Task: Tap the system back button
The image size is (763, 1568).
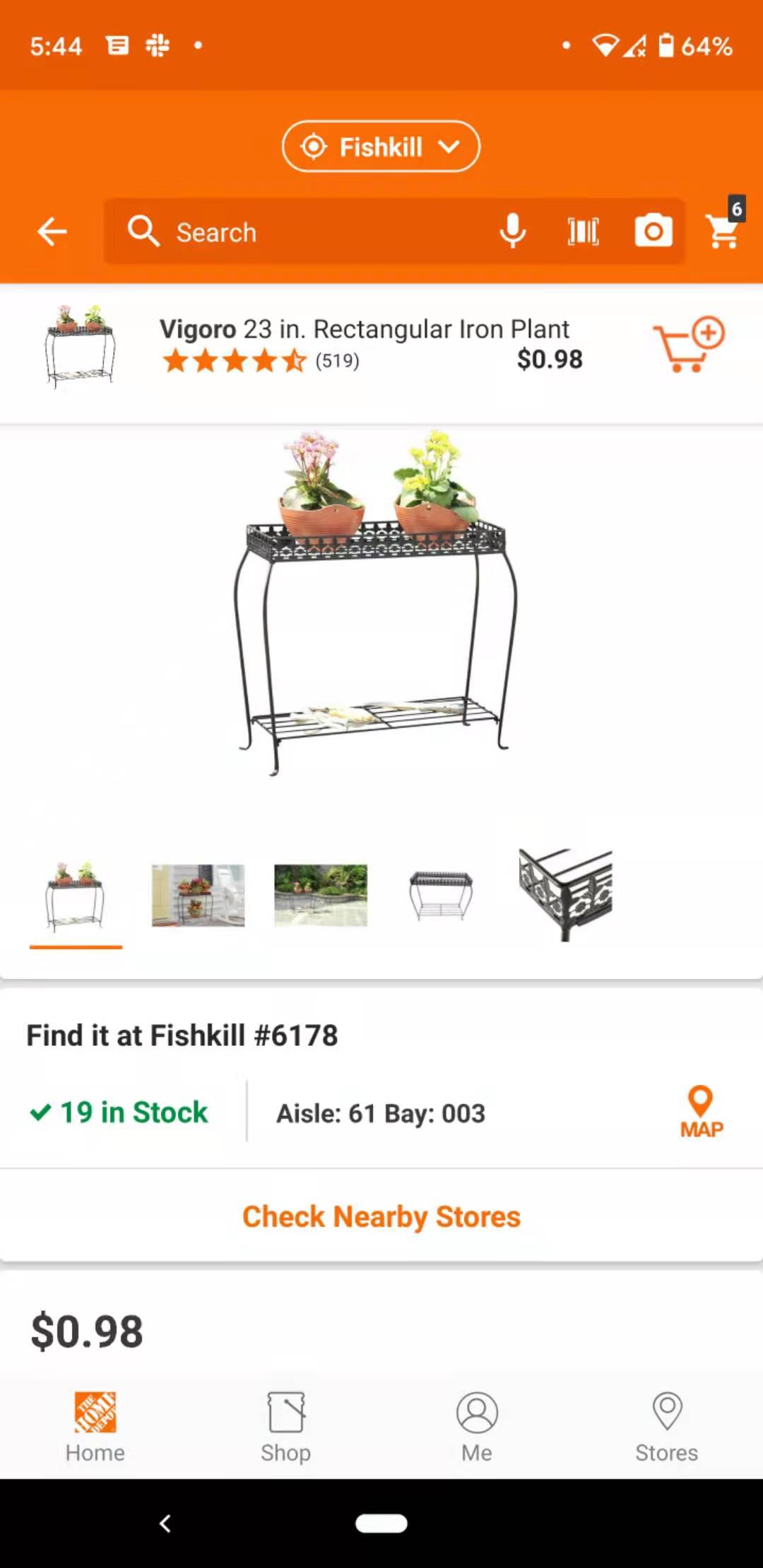Action: pyautogui.click(x=165, y=1524)
